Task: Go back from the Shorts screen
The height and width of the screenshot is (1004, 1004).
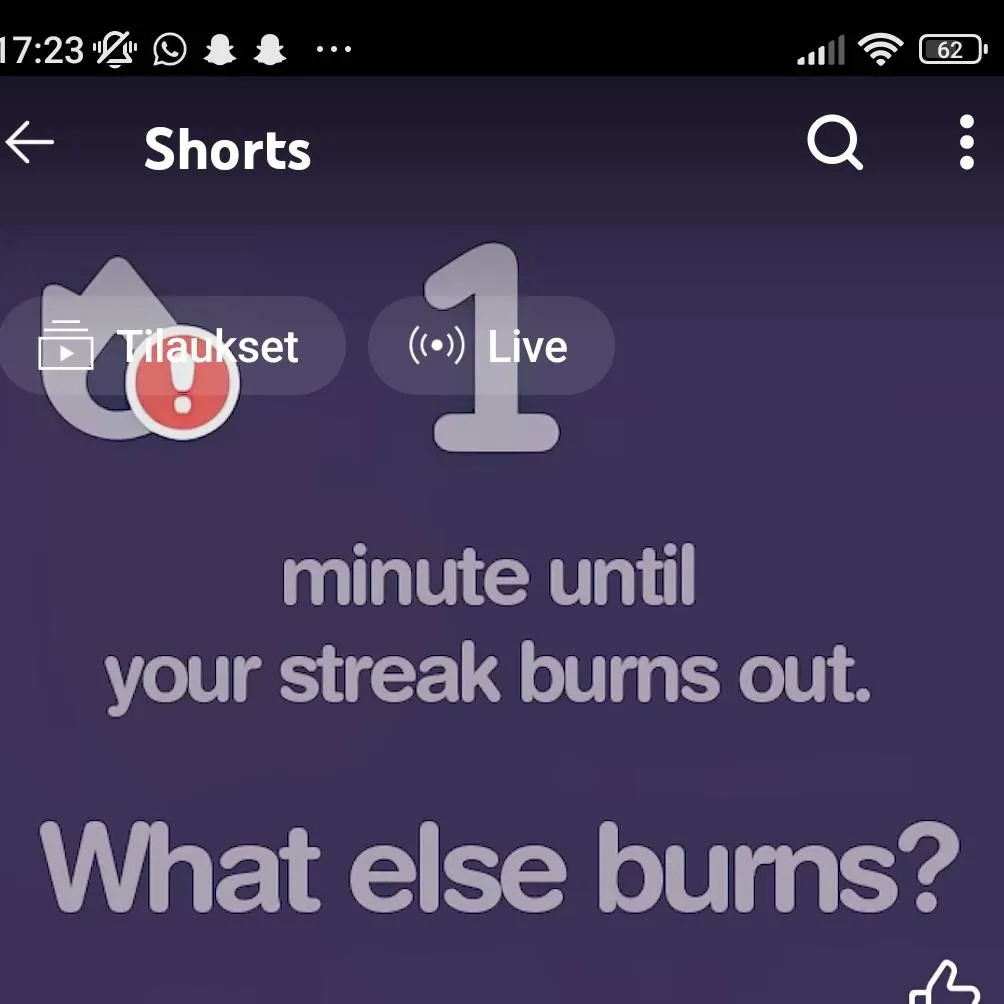Action: click(x=30, y=143)
